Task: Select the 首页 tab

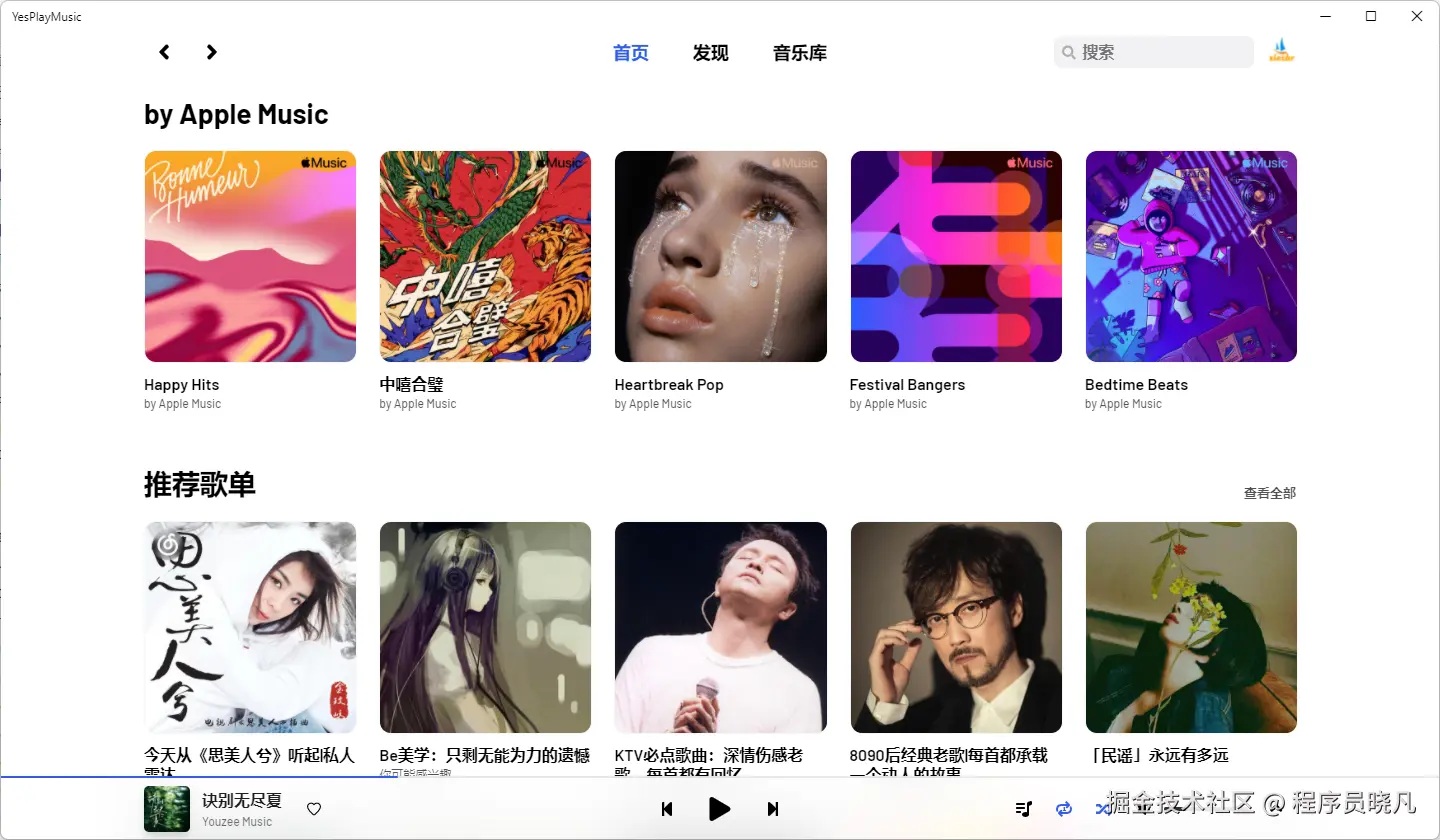Action: pyautogui.click(x=630, y=53)
